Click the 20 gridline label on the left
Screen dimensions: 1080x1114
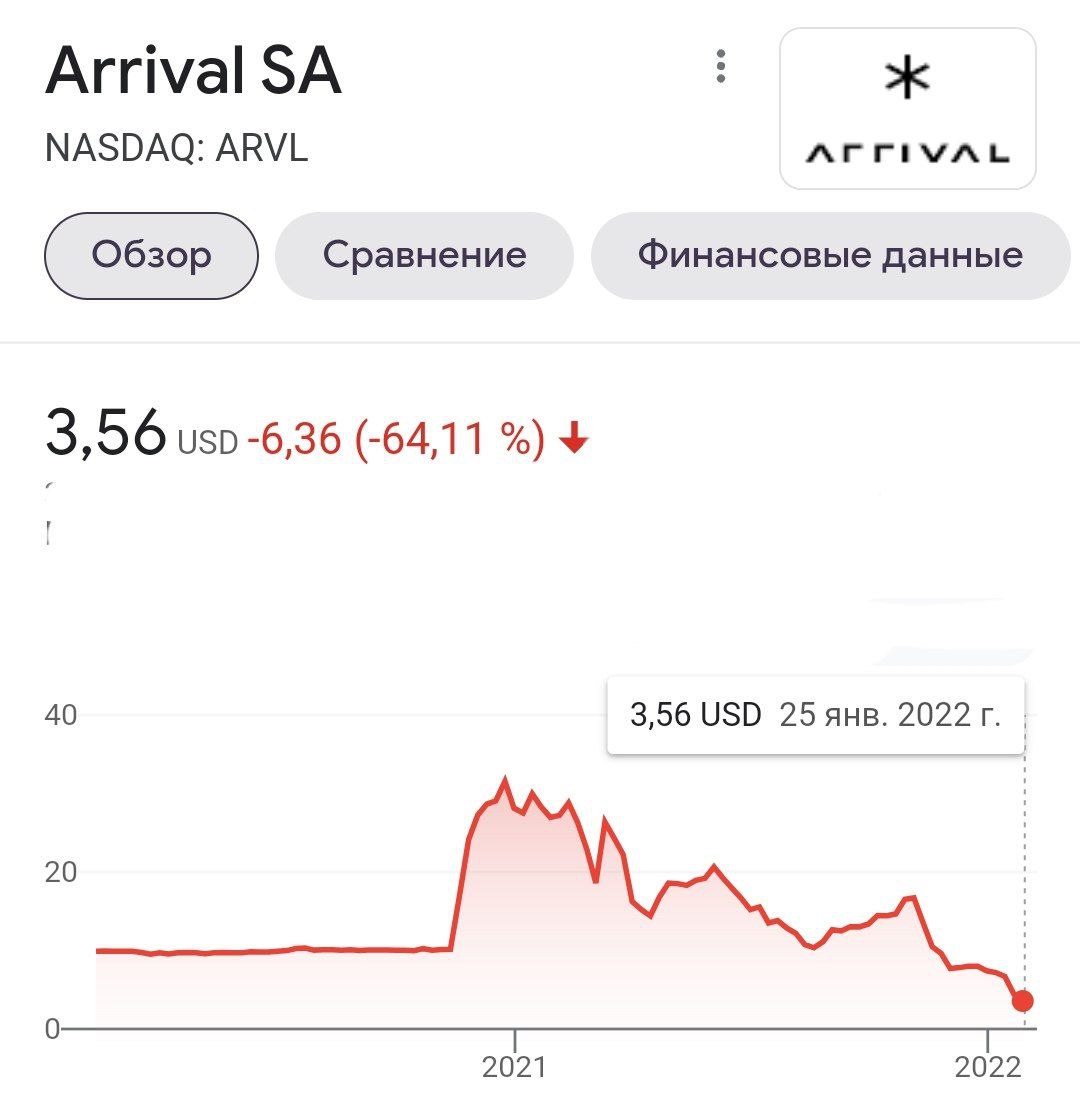(x=63, y=870)
